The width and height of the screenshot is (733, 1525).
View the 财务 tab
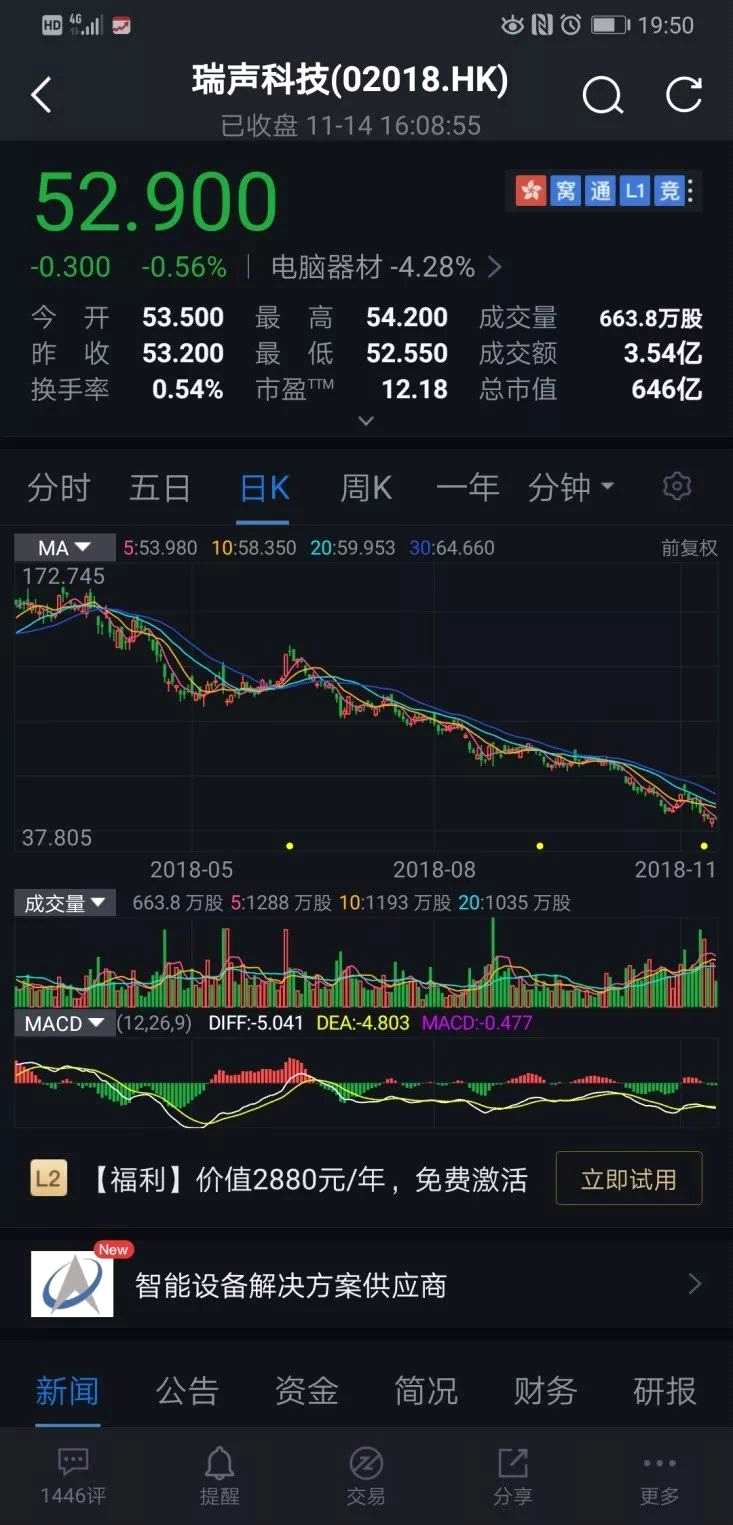(x=545, y=1391)
